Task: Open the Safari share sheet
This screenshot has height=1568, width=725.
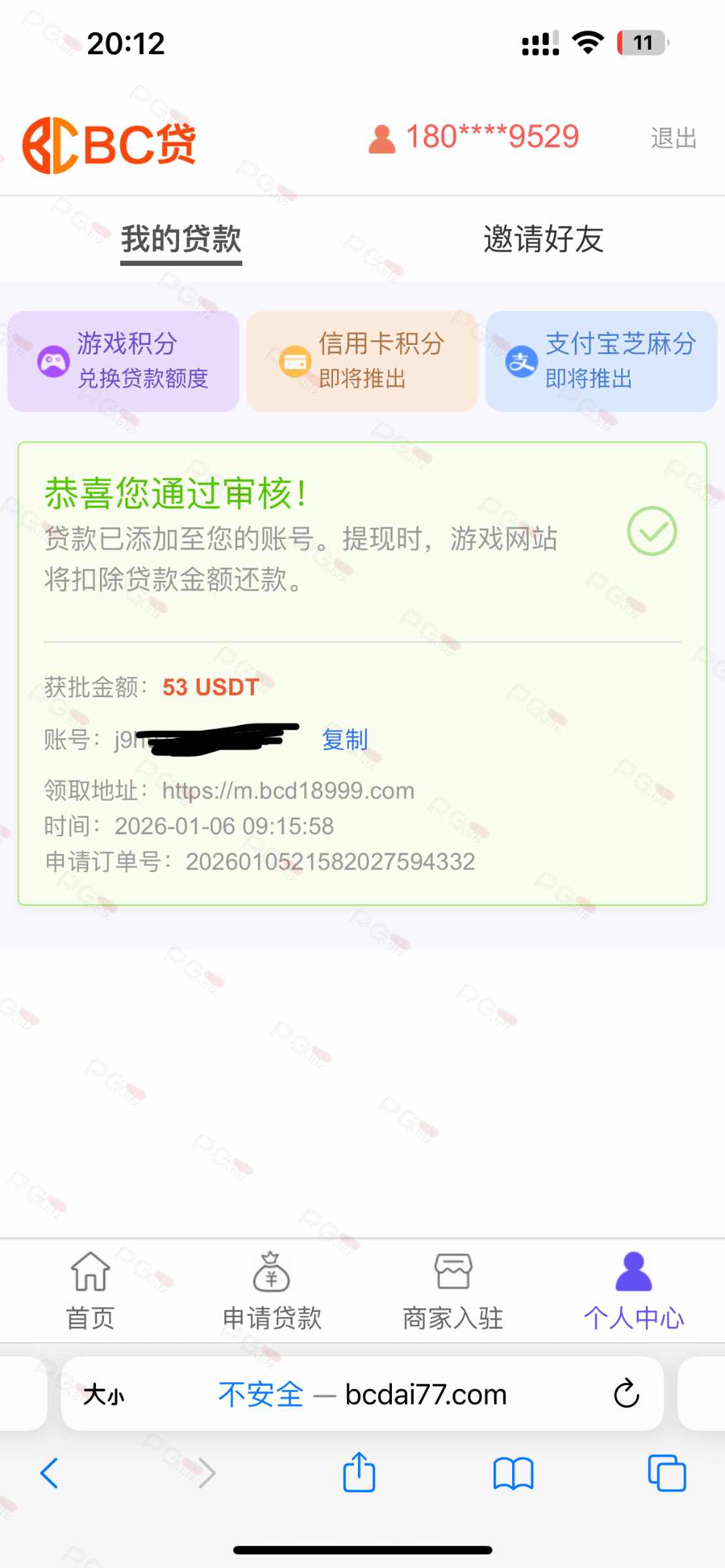Action: tap(359, 1473)
